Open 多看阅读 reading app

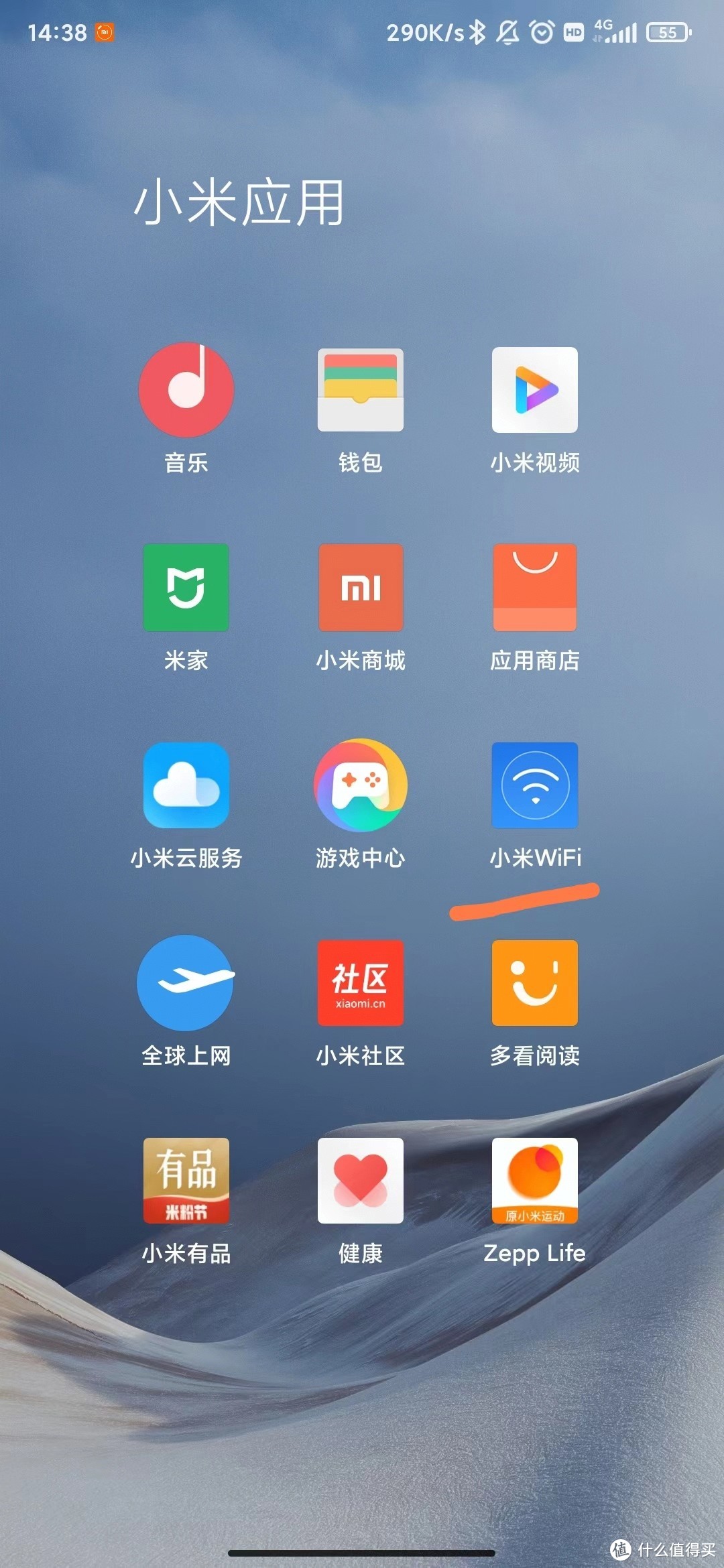[534, 982]
